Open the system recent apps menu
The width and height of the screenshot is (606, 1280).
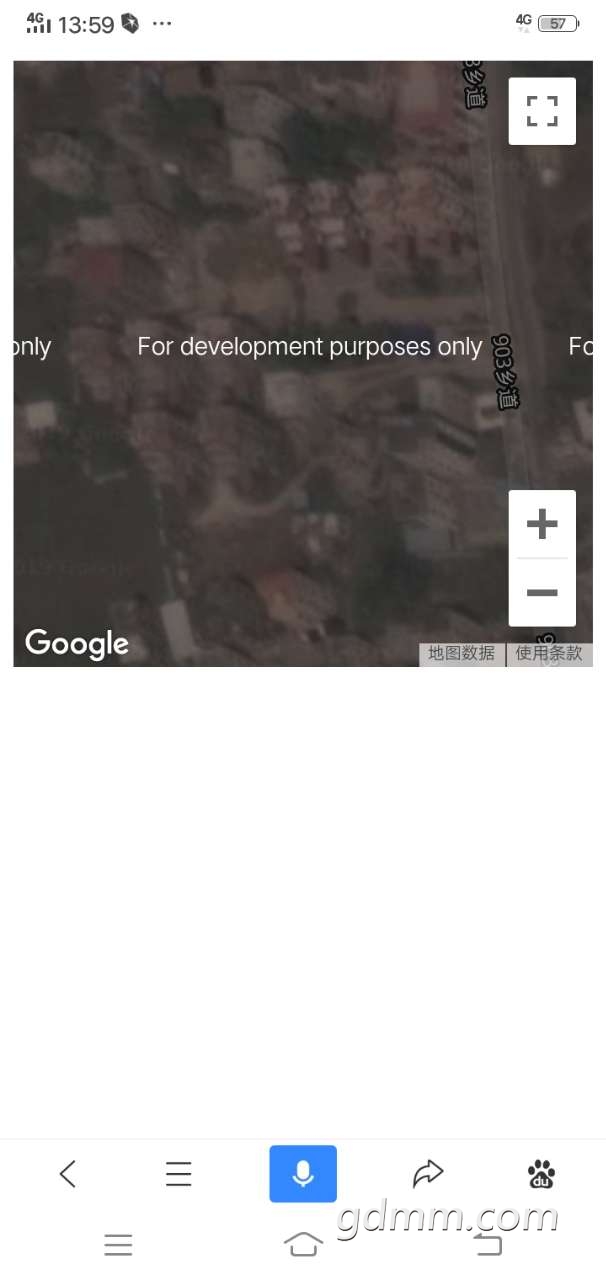pos(118,1245)
